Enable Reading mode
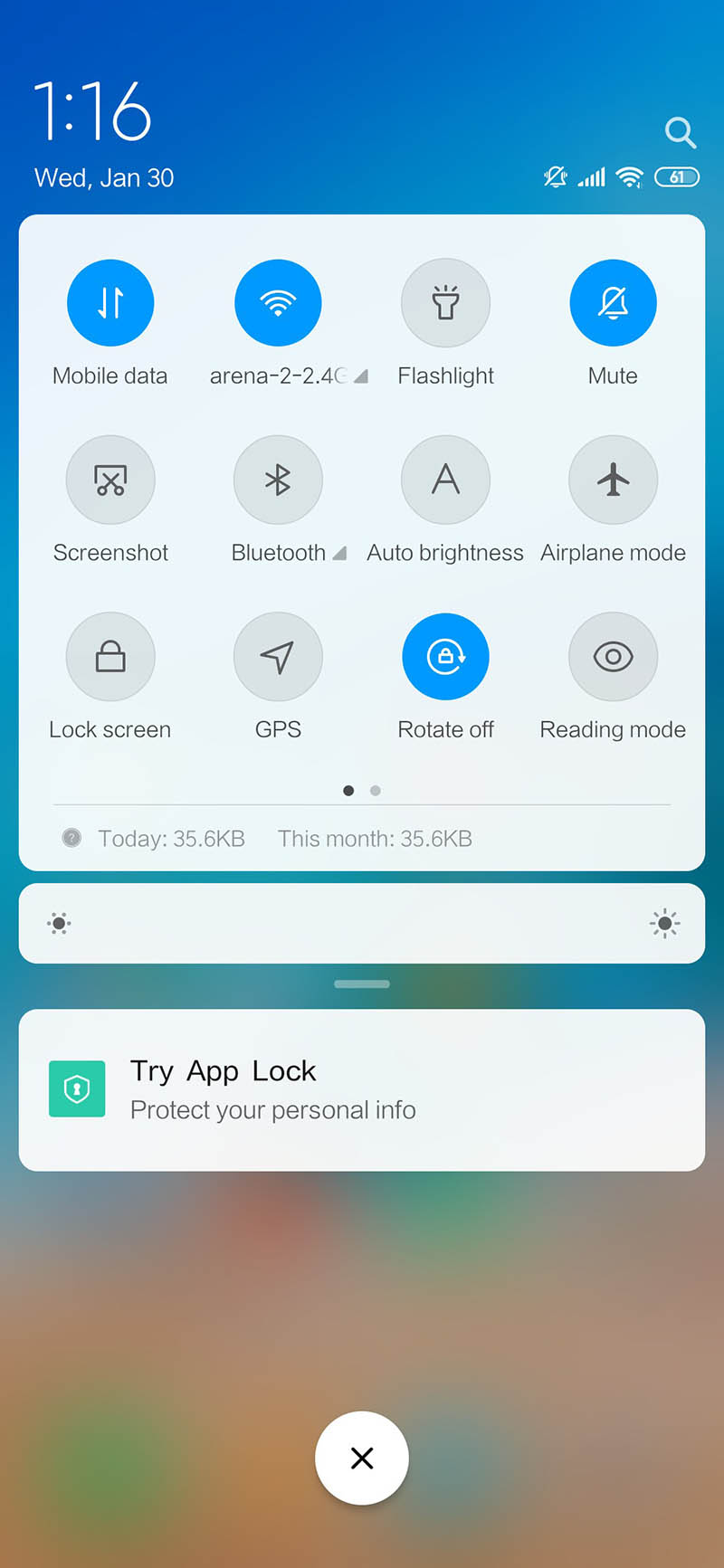The width and height of the screenshot is (724, 1568). pyautogui.click(x=613, y=657)
